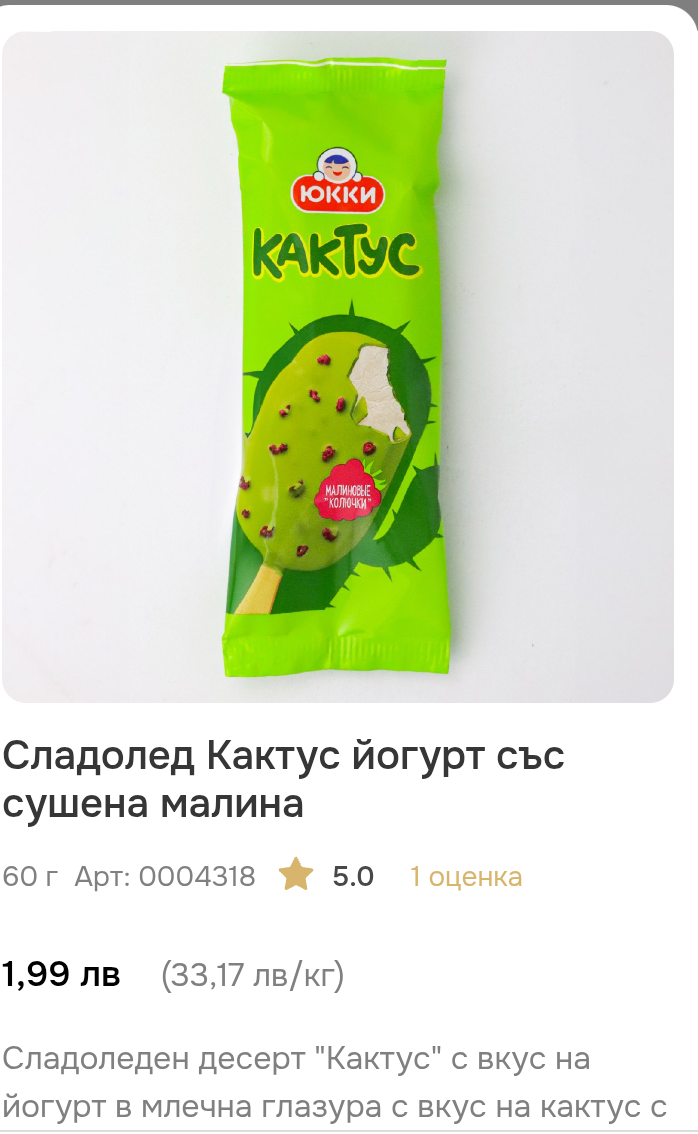Open the 1 оценка reviews link

(x=465, y=877)
